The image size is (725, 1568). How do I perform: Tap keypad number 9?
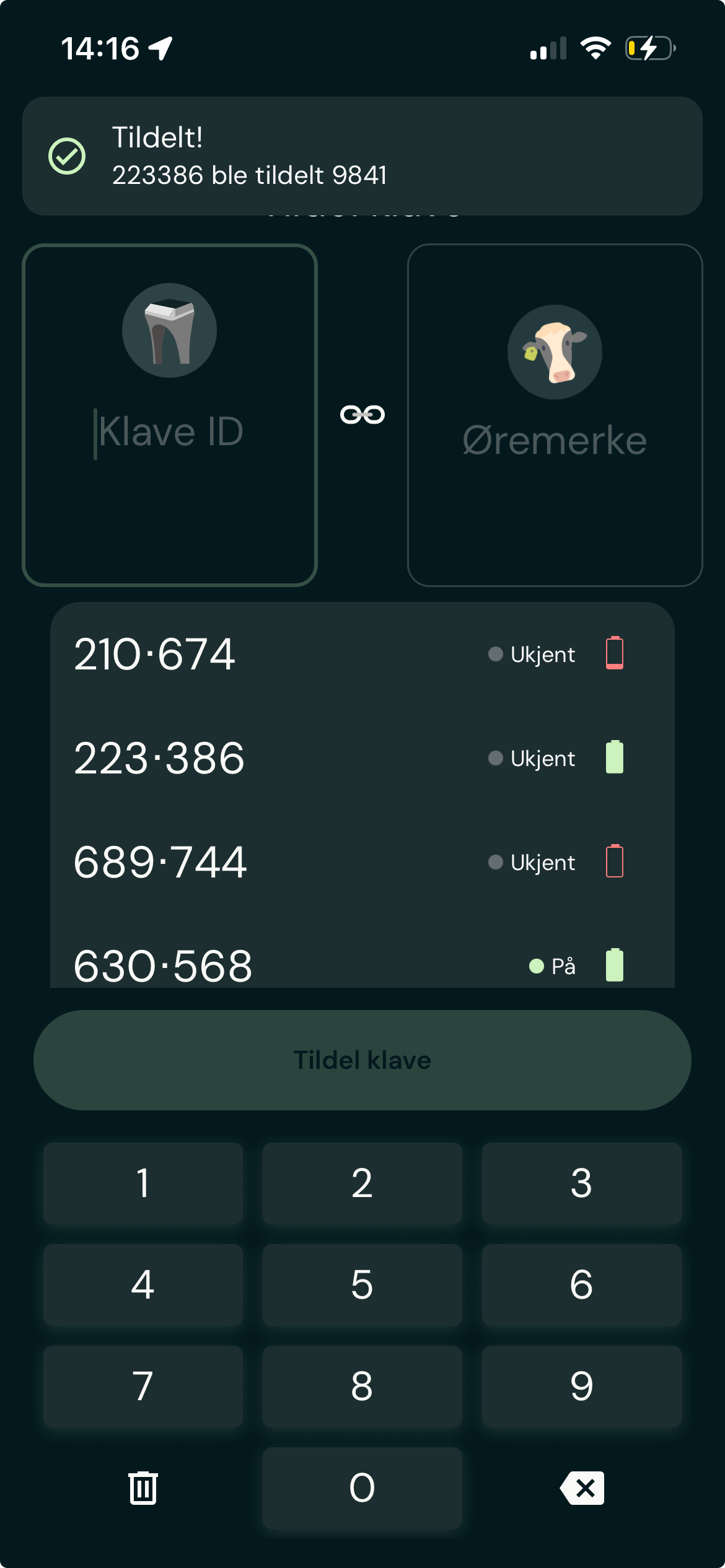pyautogui.click(x=581, y=1387)
